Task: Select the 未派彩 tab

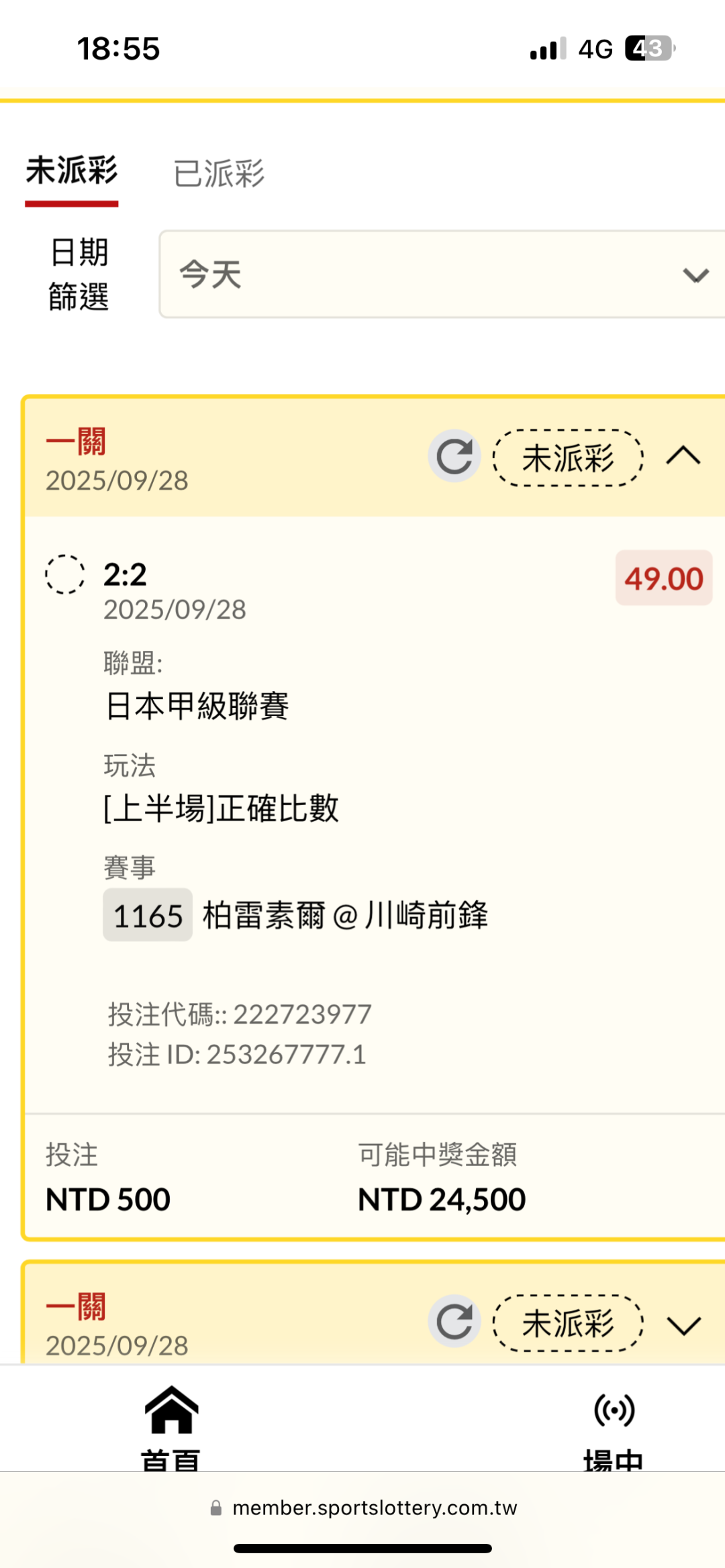Action: coord(72,172)
